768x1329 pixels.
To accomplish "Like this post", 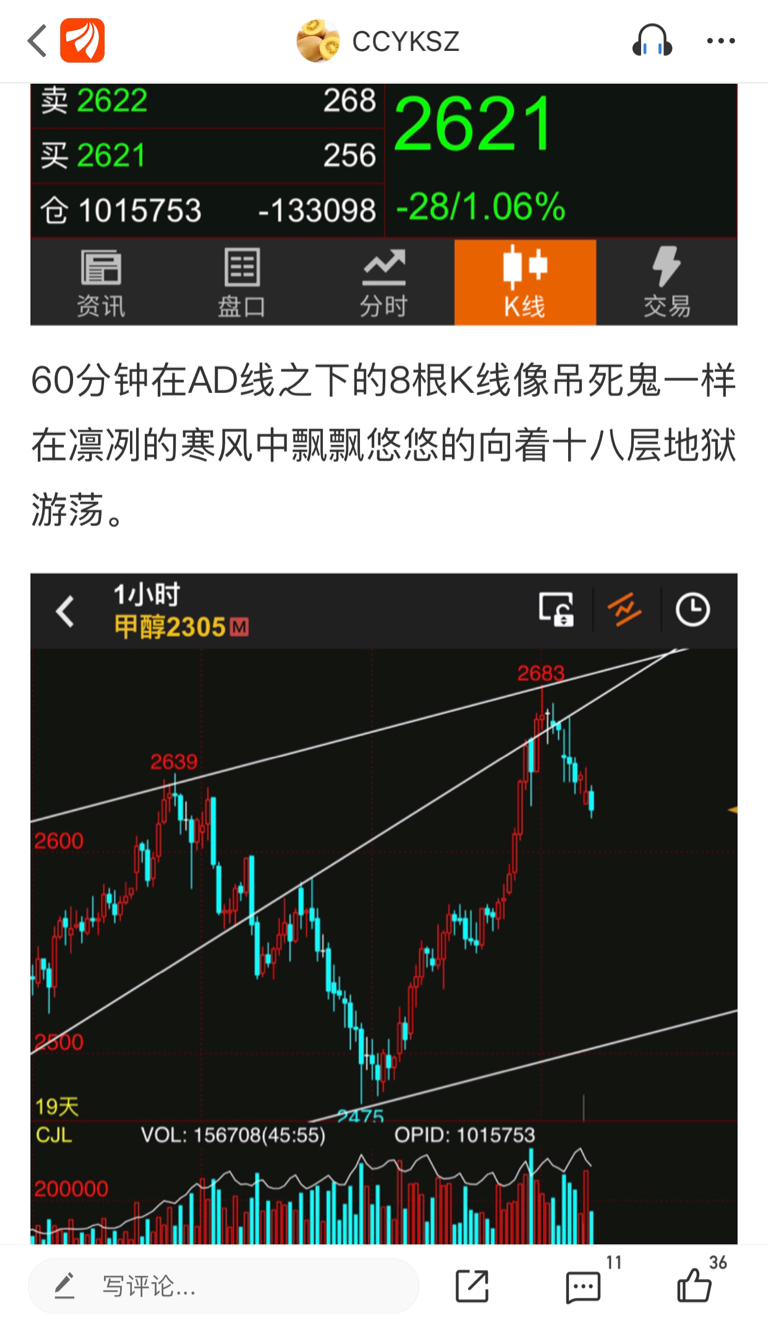I will coord(695,1284).
